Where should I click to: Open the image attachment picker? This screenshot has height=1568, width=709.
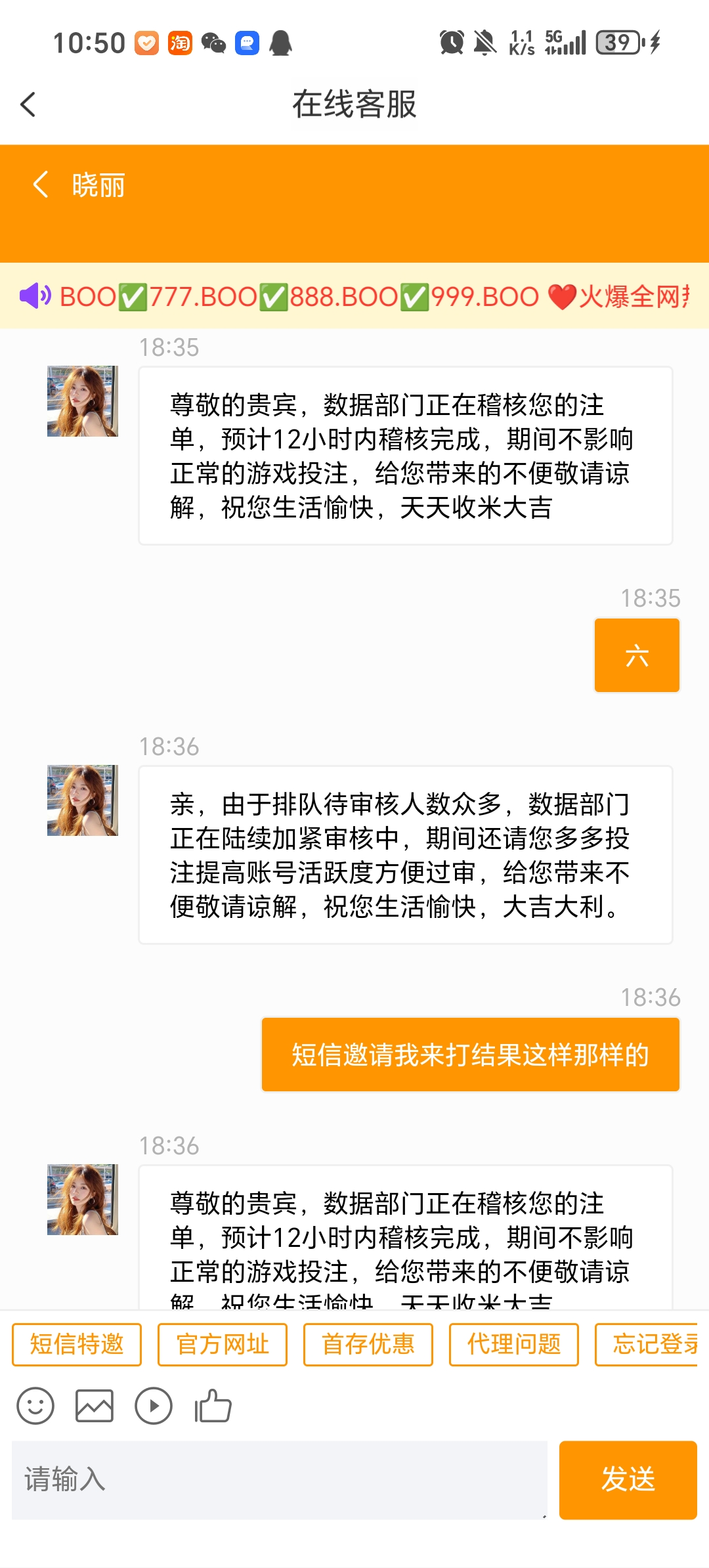(x=94, y=1405)
